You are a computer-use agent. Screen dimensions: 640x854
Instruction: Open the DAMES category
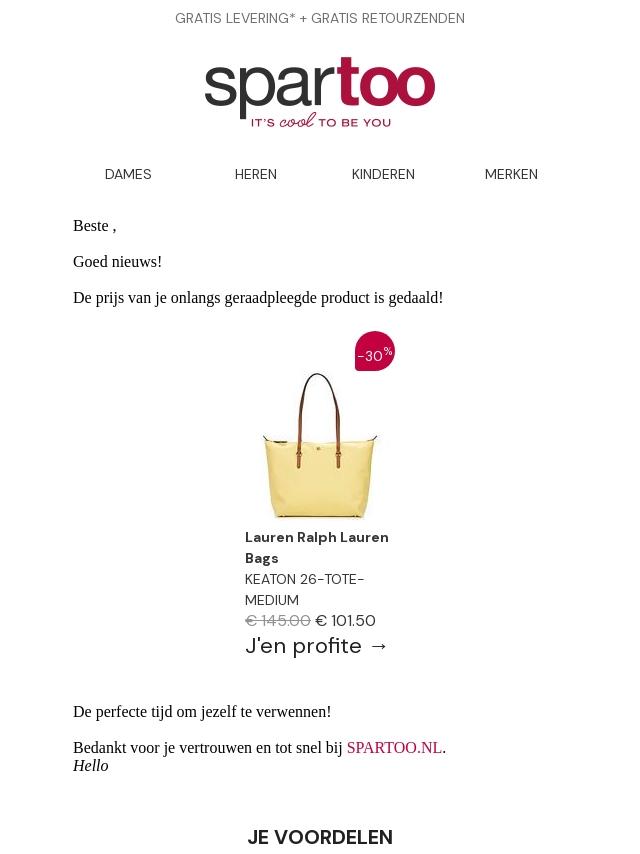128,174
